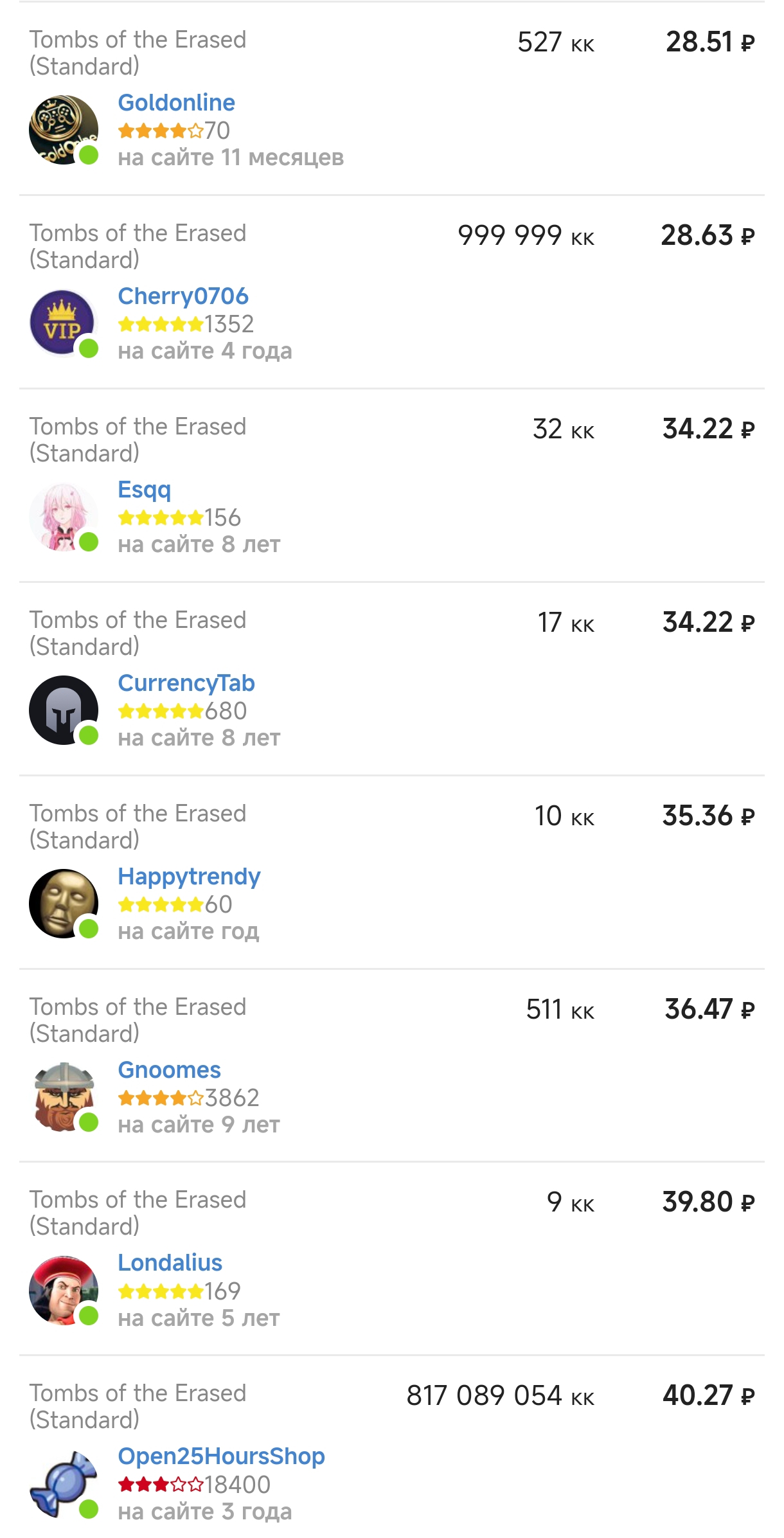
Task: Open Cherry0706's offer for 28.63 ₽
Action: point(392,292)
